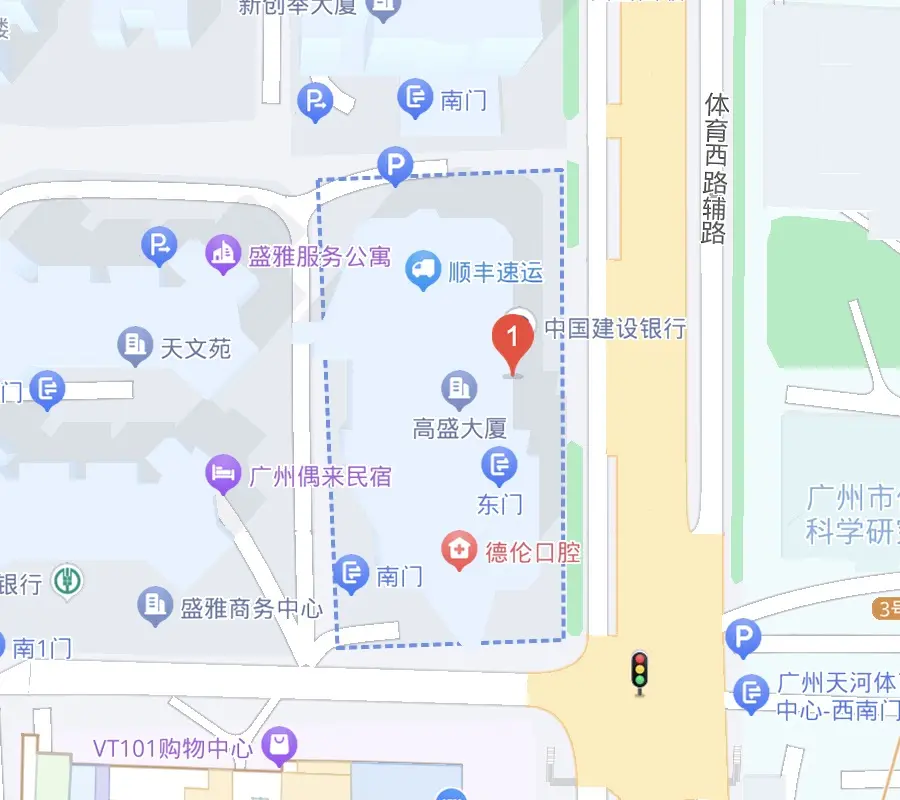Select the 德伦口腔 dental clinic marker
This screenshot has width=900, height=800.
[x=459, y=549]
